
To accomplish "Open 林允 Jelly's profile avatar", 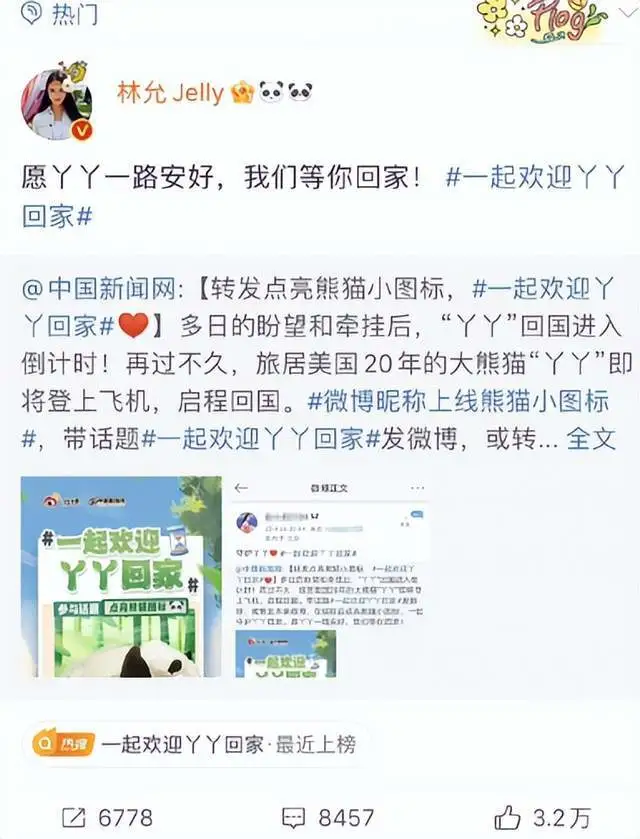I will (56, 104).
